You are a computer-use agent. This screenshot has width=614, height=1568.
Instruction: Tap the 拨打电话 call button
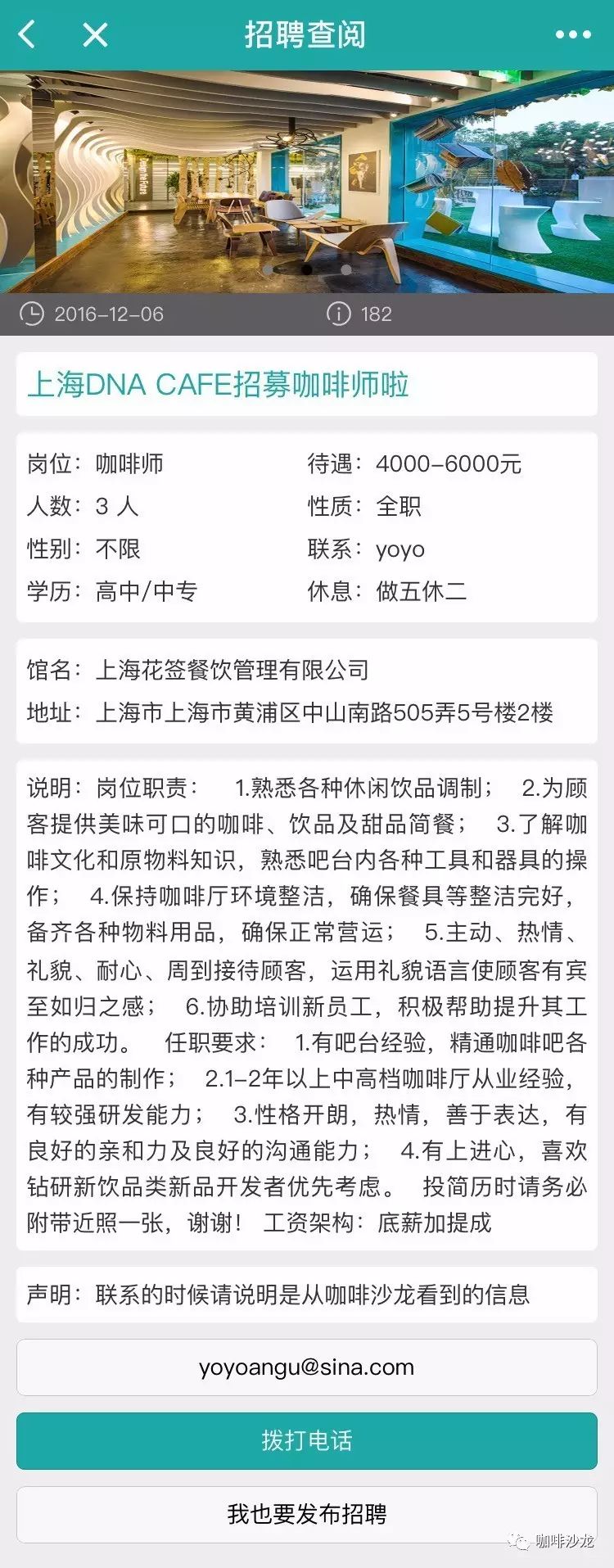point(306,1440)
